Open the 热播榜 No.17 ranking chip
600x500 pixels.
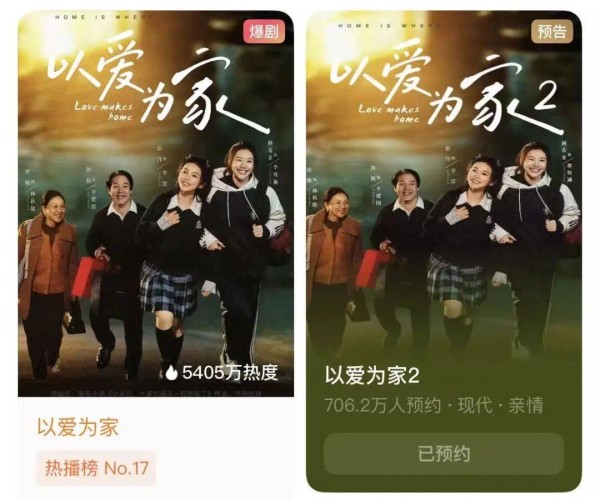(97, 467)
